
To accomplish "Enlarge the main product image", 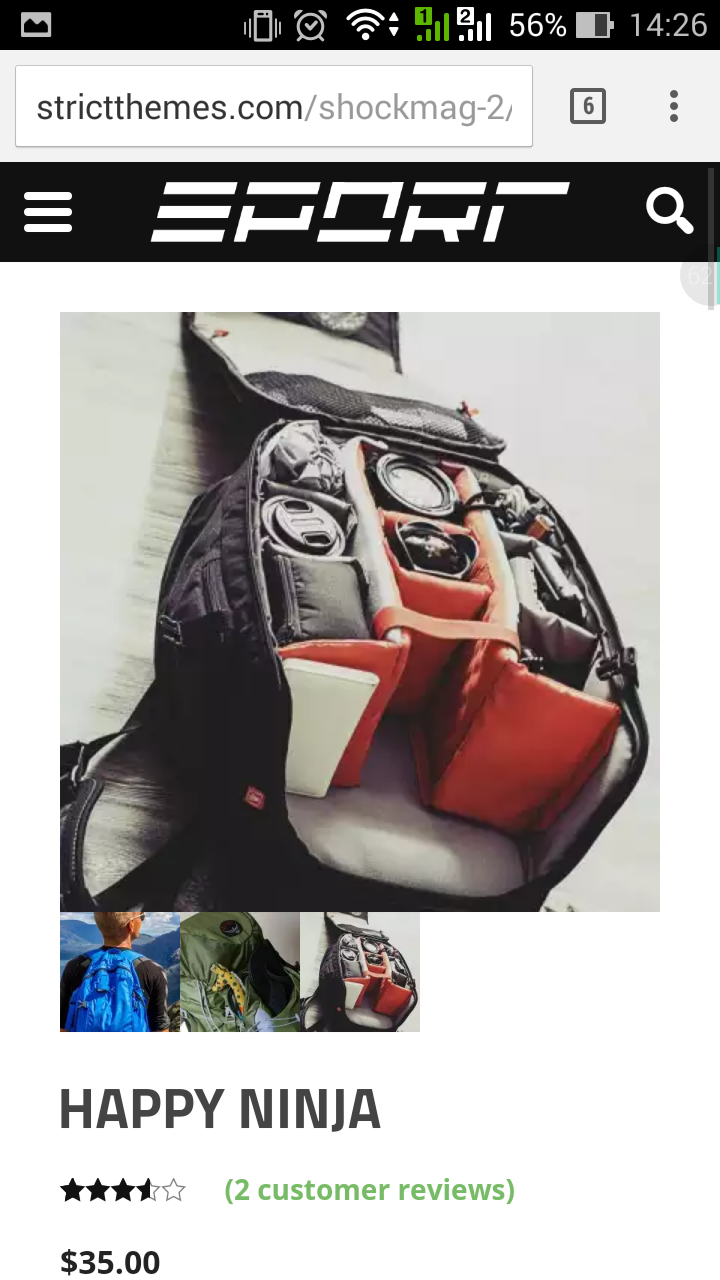I will pyautogui.click(x=360, y=611).
